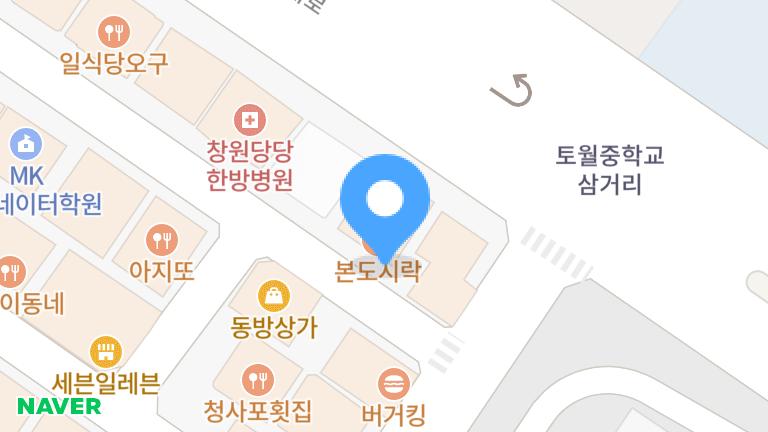This screenshot has height=432, width=768.
Task: Open the 세븐일레븐 convenience store marker
Action: pyautogui.click(x=105, y=352)
